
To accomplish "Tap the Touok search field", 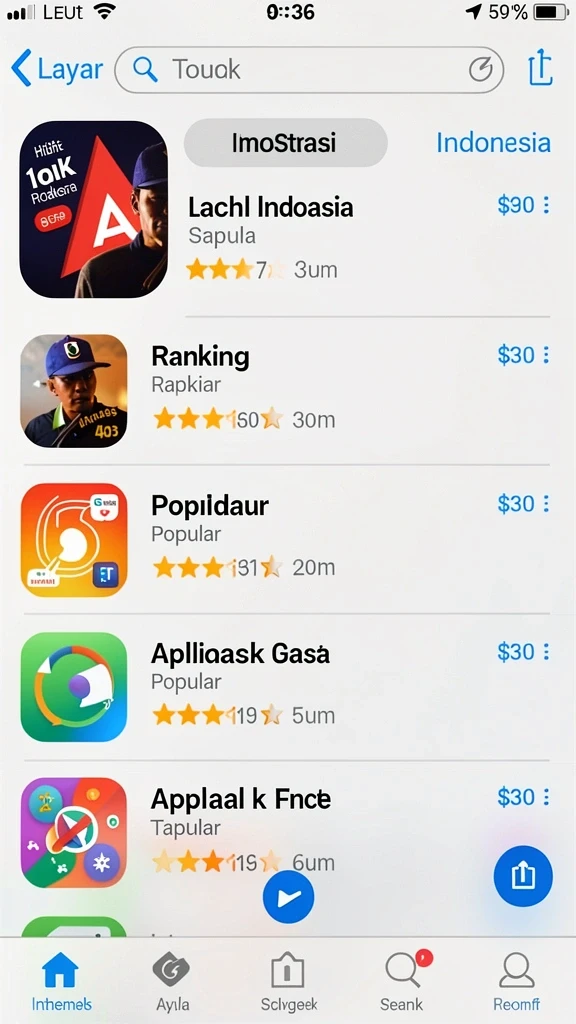I will coord(309,69).
